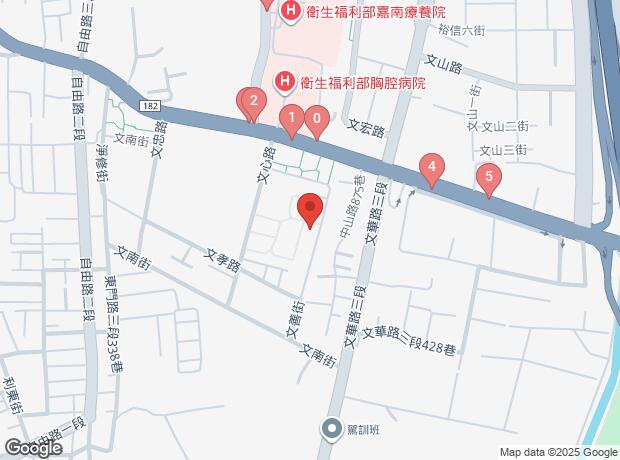Select map marker number 5
620x460 pixels.
[x=488, y=179]
